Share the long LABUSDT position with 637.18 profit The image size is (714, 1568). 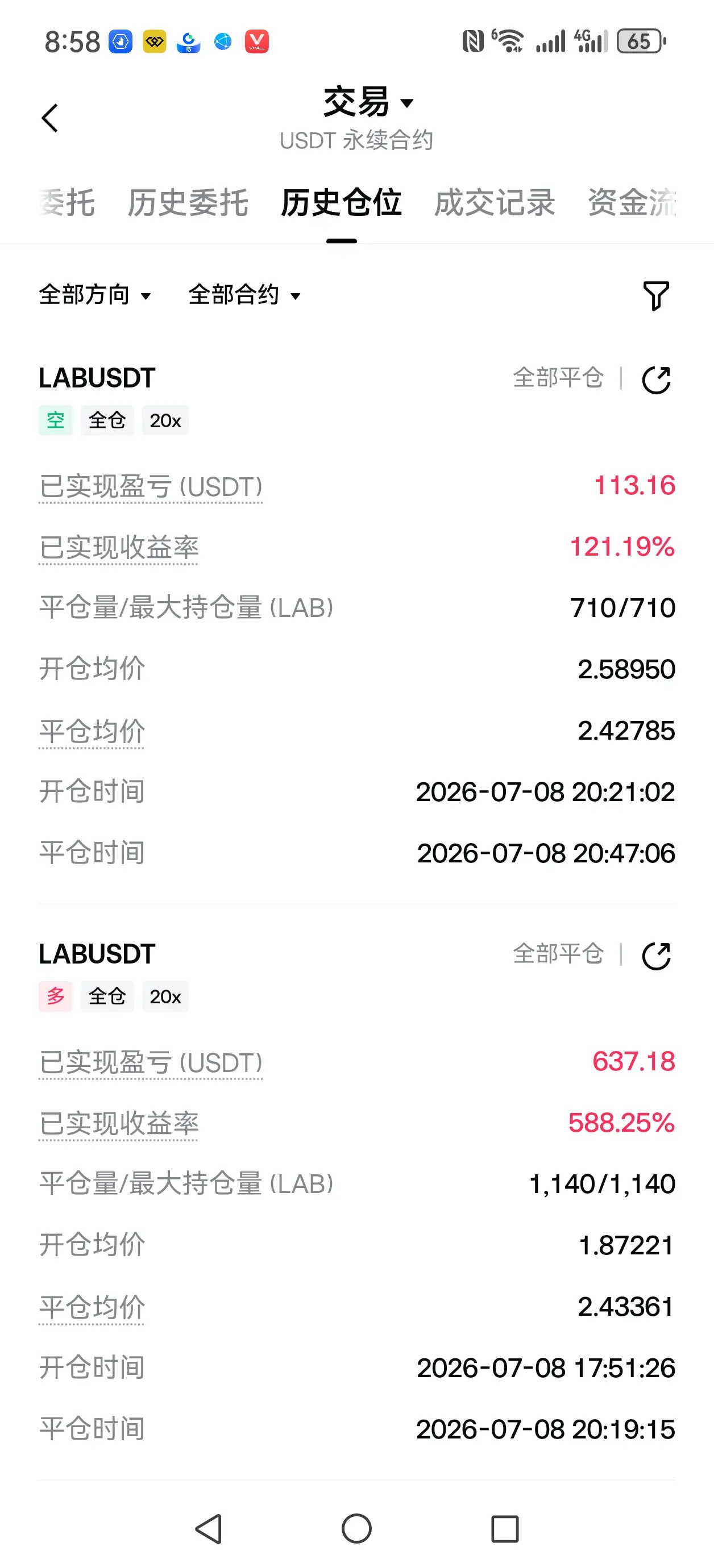tap(656, 956)
